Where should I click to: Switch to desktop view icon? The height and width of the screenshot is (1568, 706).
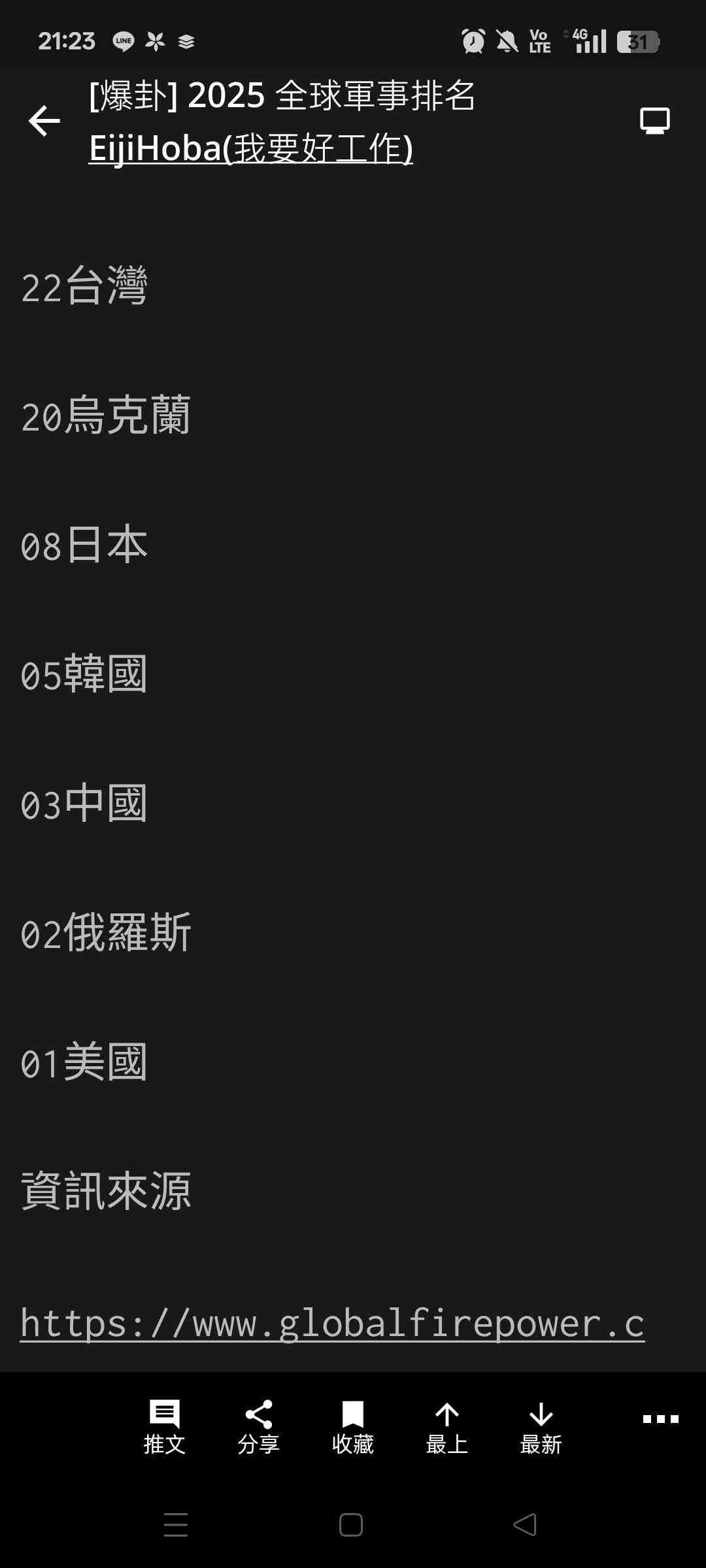click(654, 121)
